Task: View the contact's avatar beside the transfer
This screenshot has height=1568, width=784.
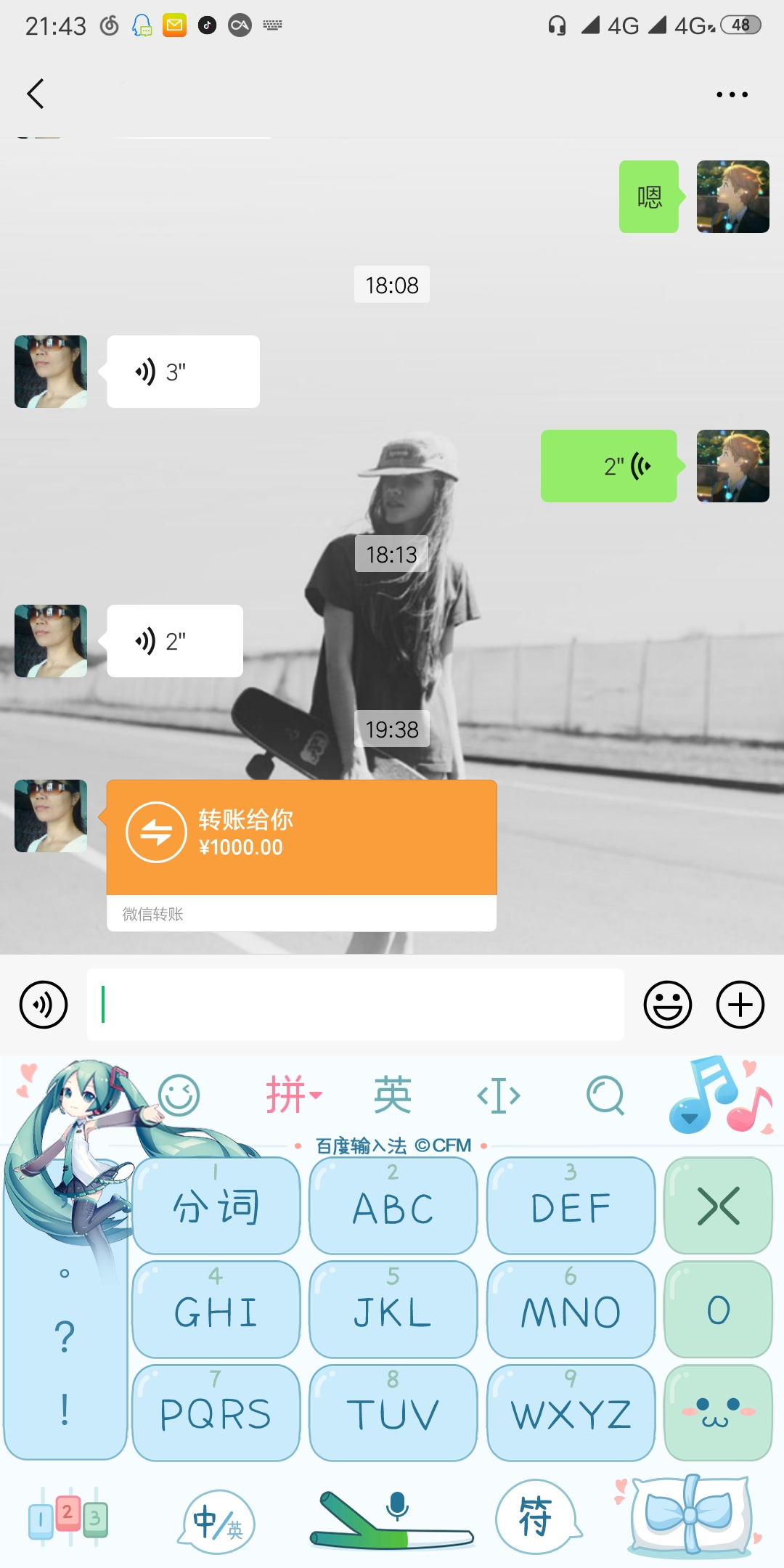Action: [x=51, y=816]
